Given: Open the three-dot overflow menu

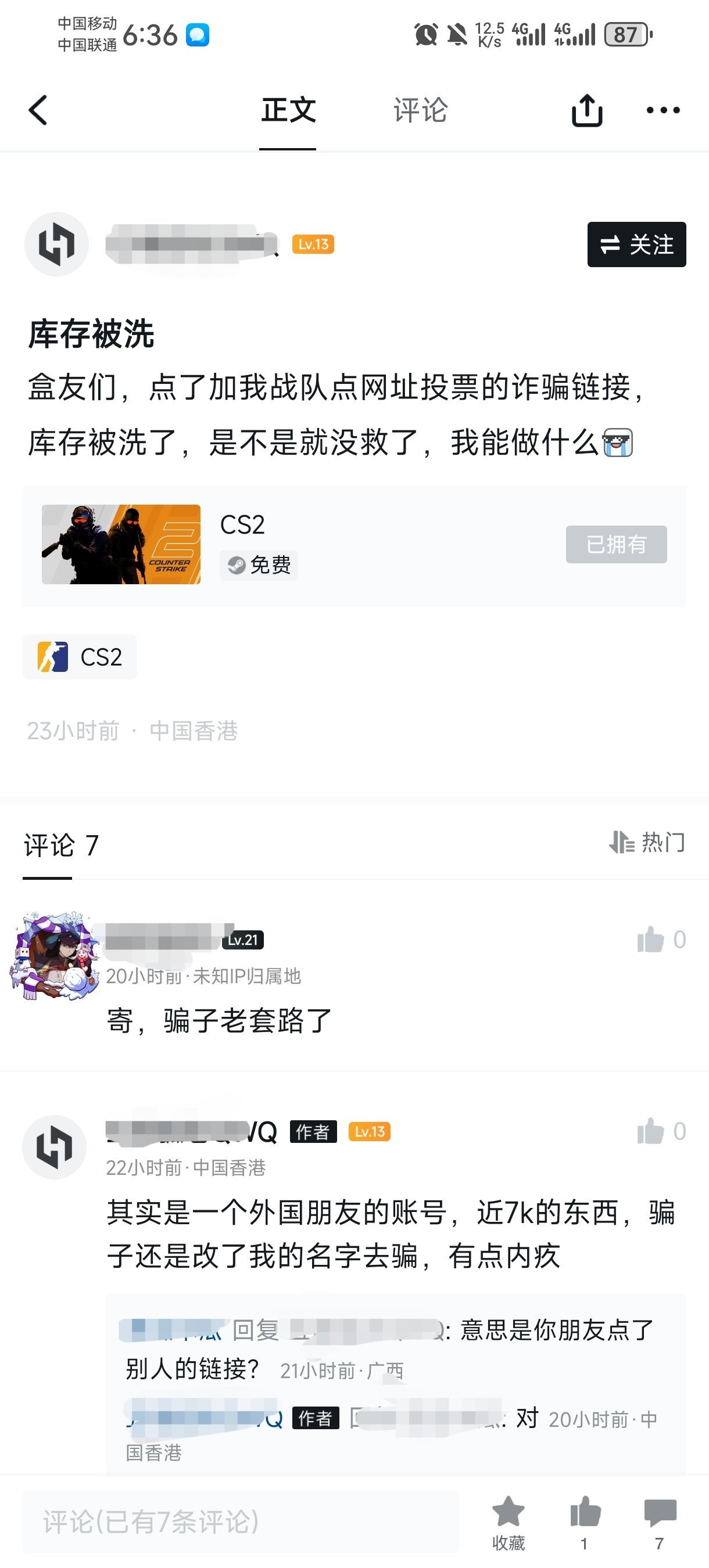Looking at the screenshot, I should 663,110.
